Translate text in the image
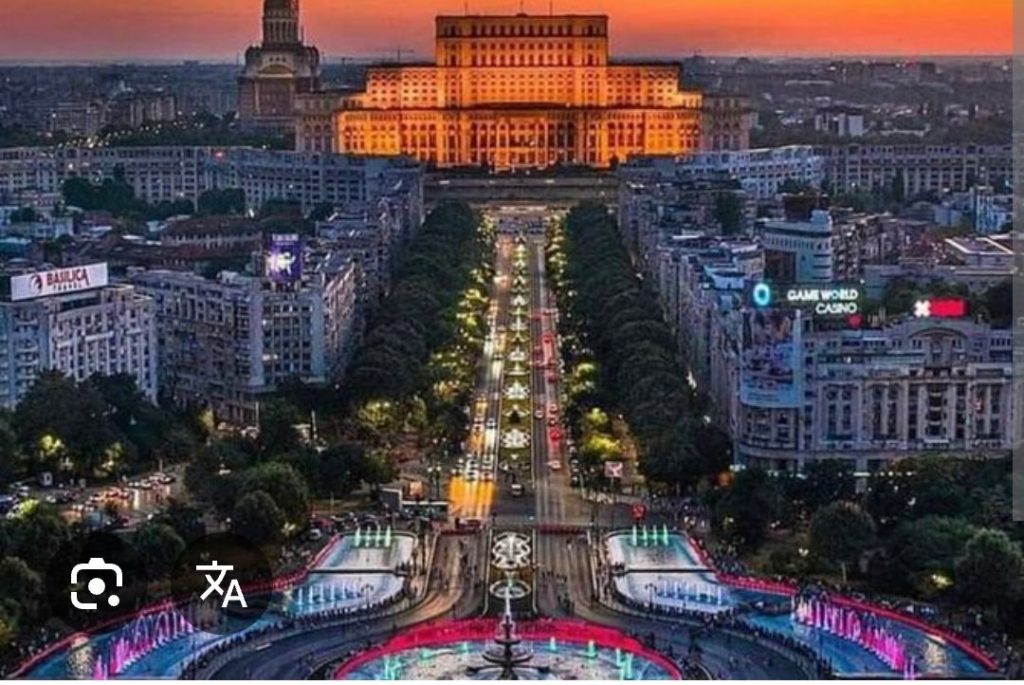 (221, 584)
